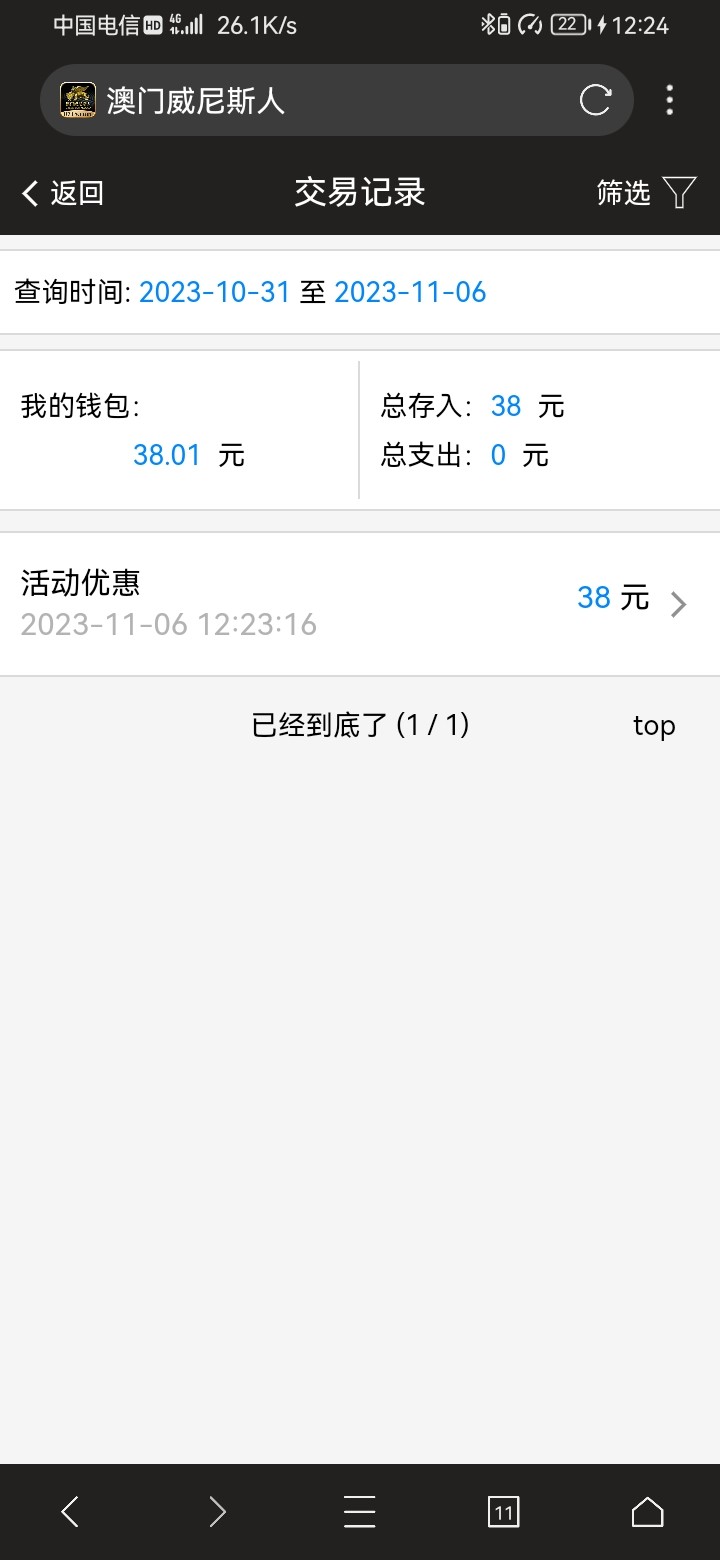The height and width of the screenshot is (1560, 720).
Task: Navigate back with the browser's left arrow
Action: coord(70,1511)
